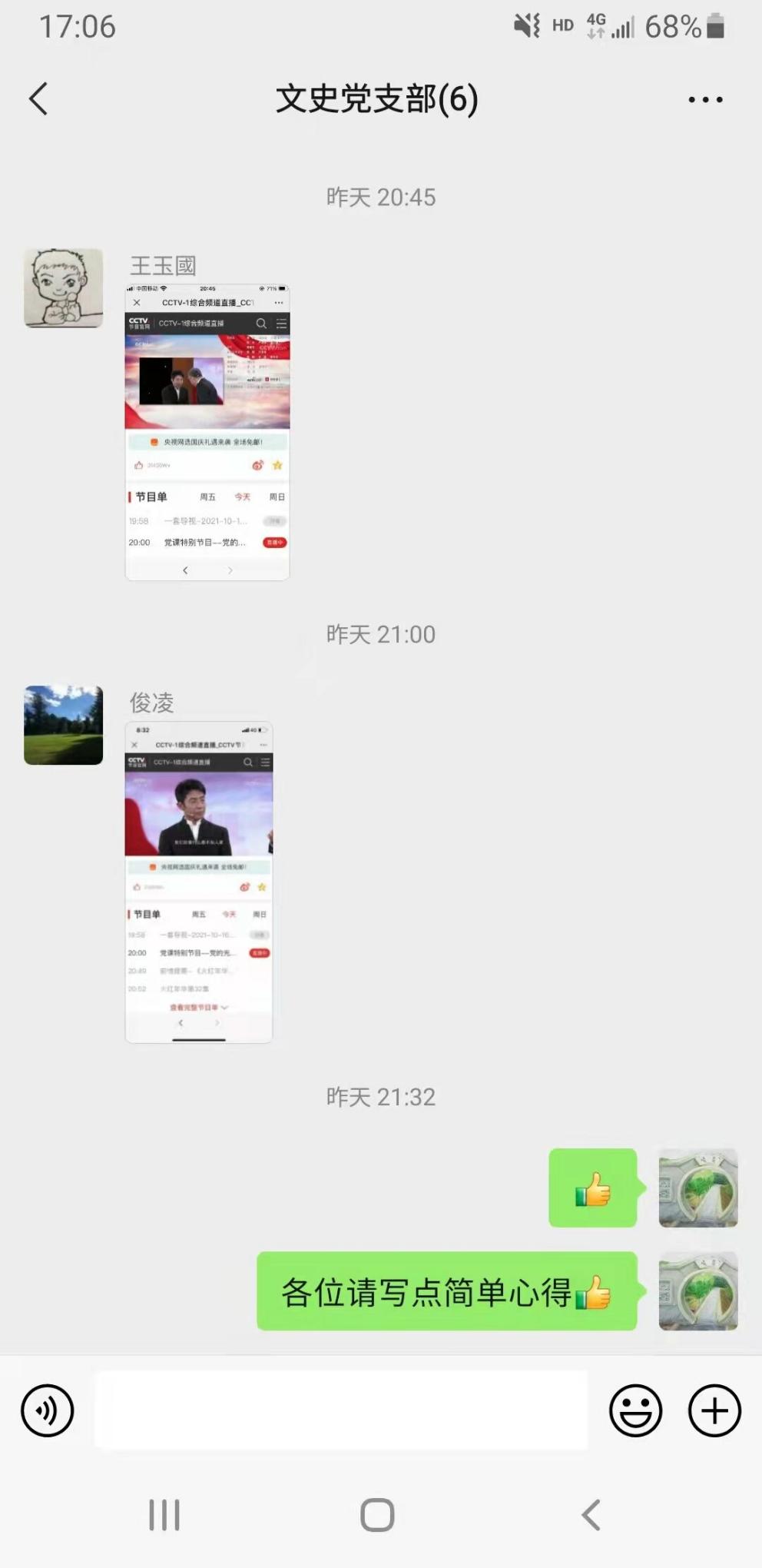Image resolution: width=762 pixels, height=1568 pixels.
Task: Switch to voice message input
Action: tap(48, 1410)
